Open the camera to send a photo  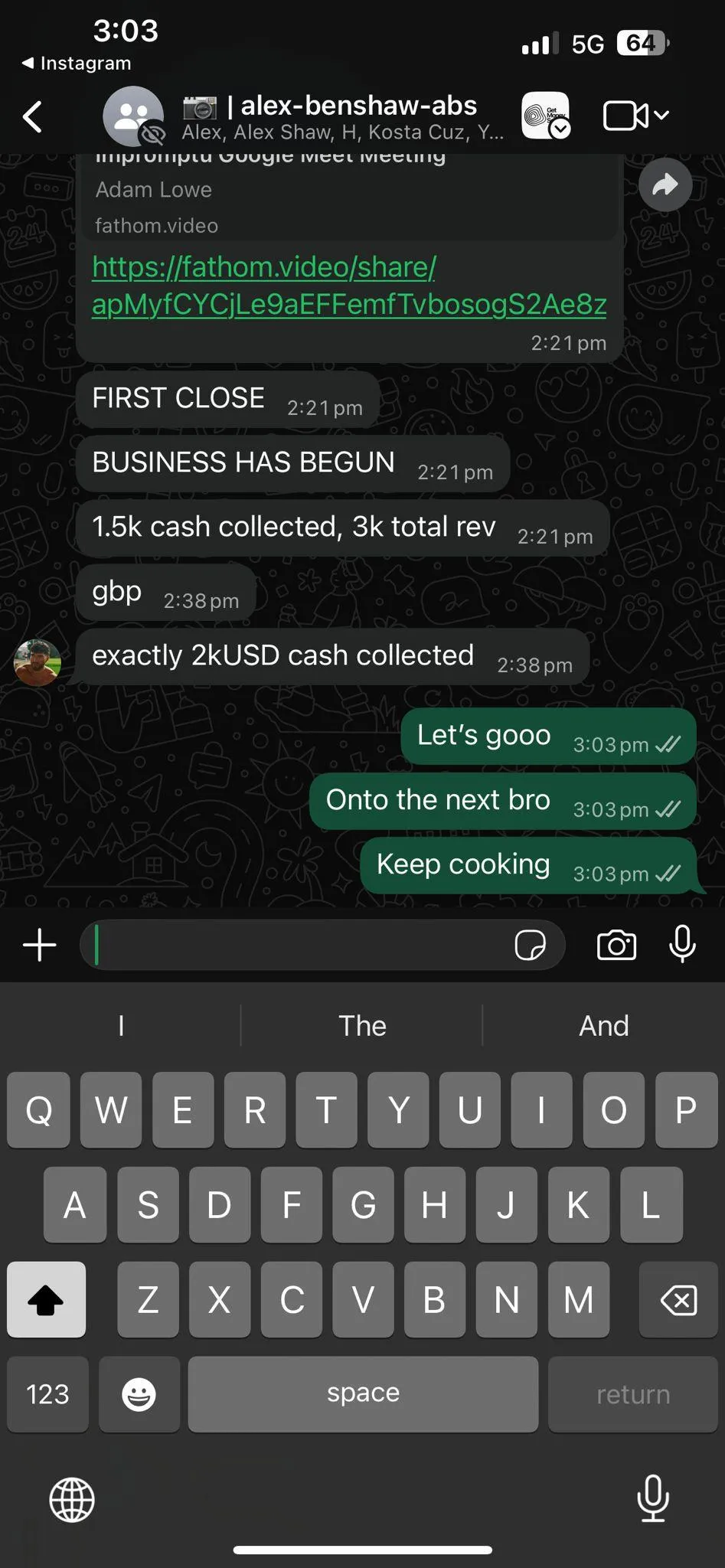point(616,945)
